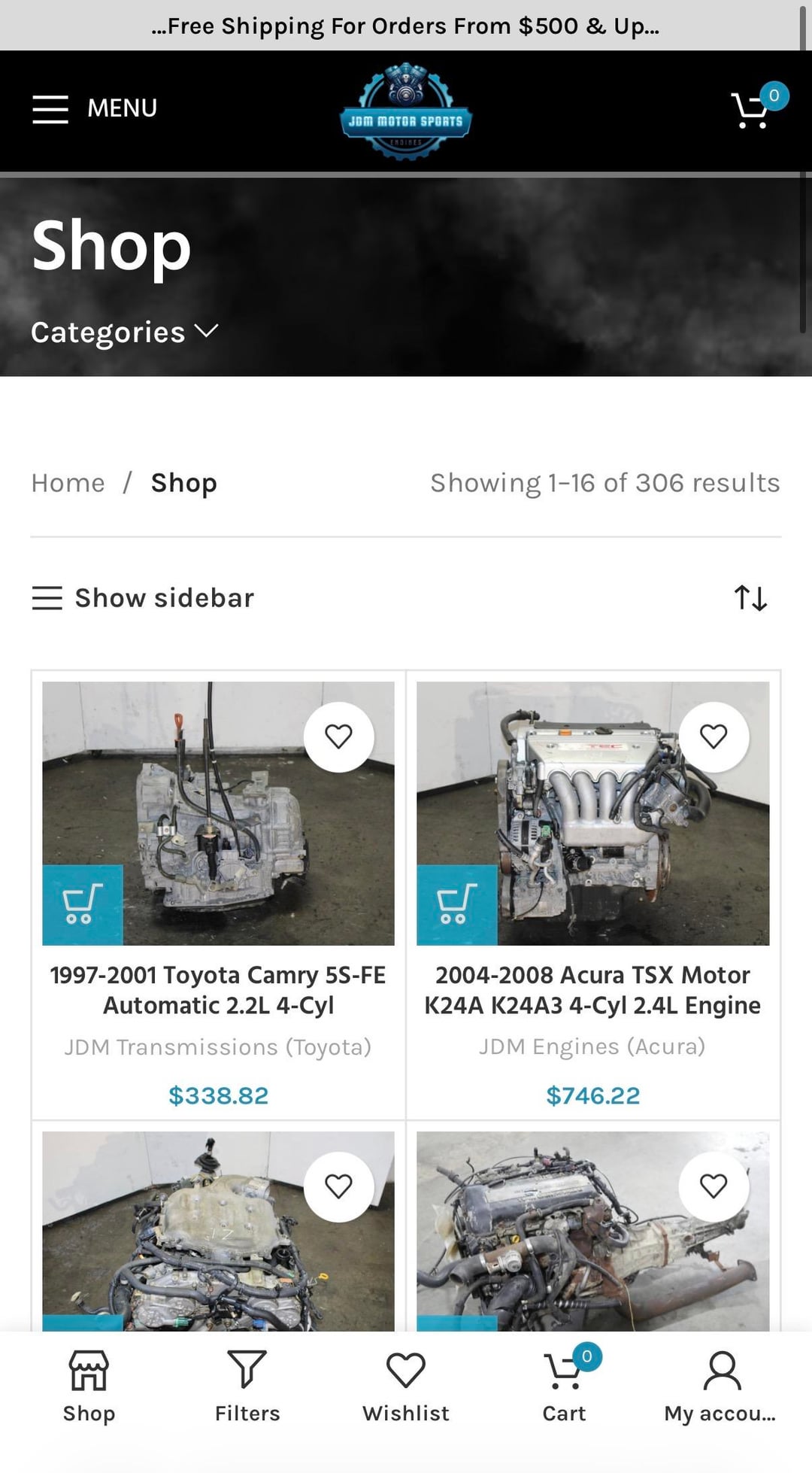Screen dimensions: 812x1473
Task: Expand the Categories dropdown
Action: 124,332
